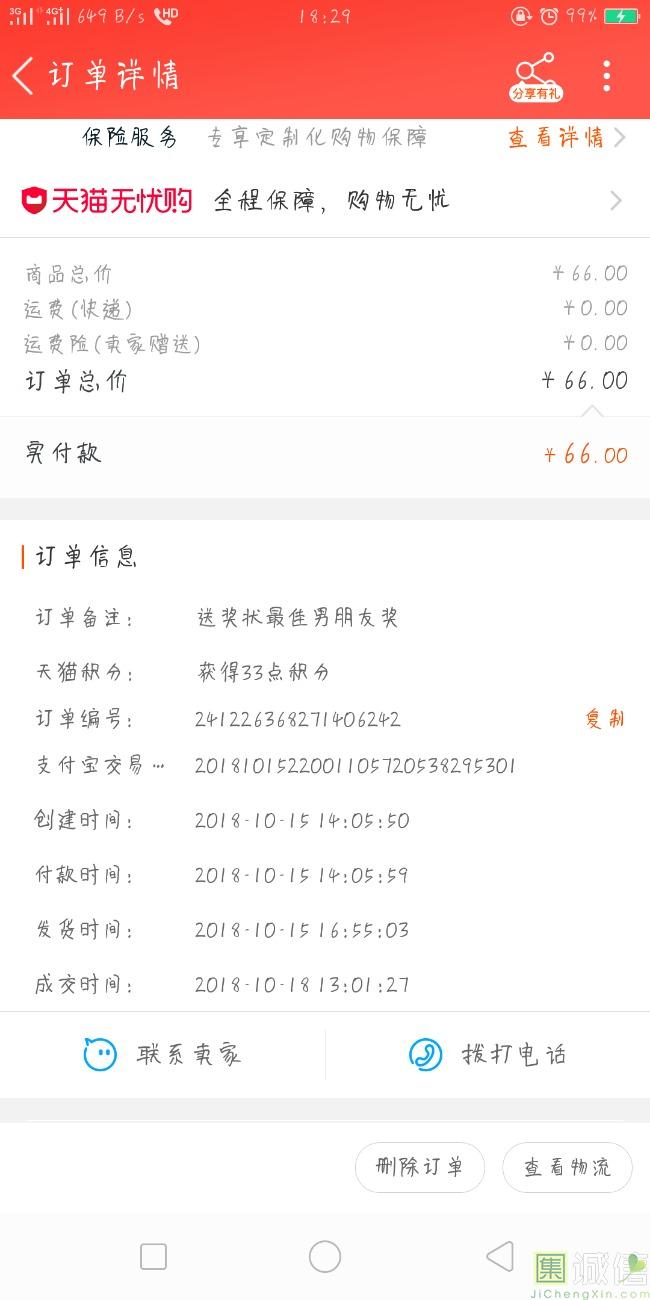Delete this order with 删除订单
This screenshot has height=1300, width=650.
[x=420, y=1168]
